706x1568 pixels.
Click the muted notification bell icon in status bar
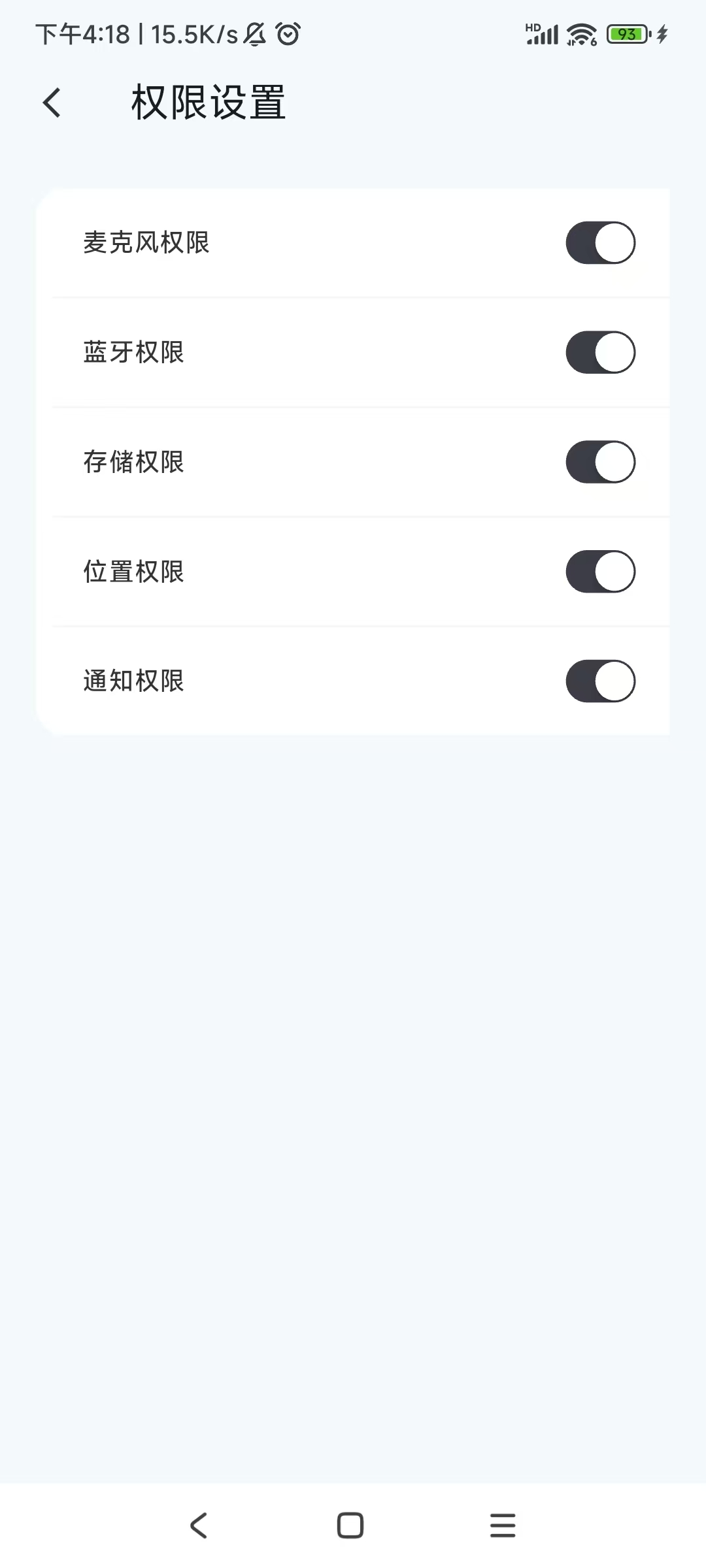254,34
